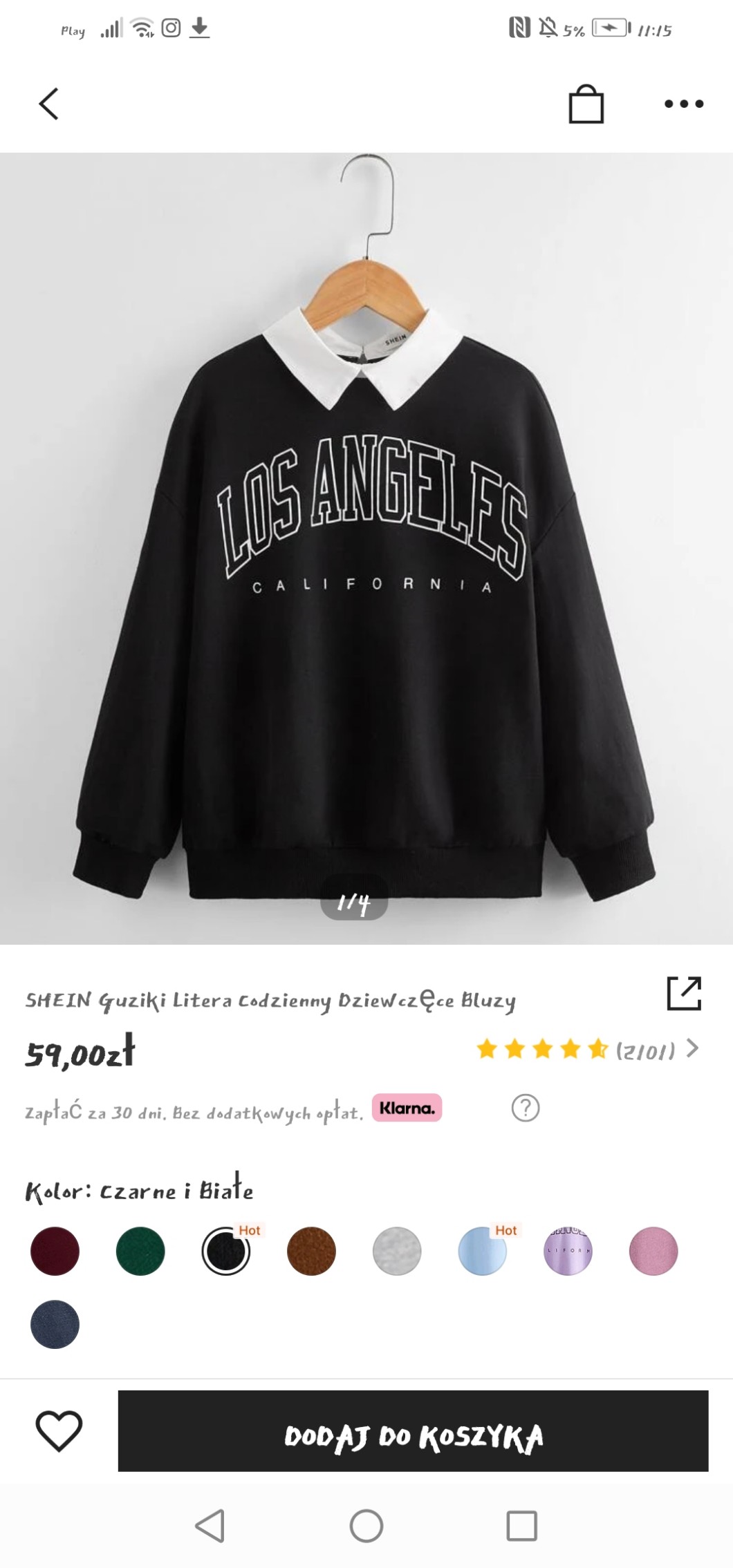The image size is (733, 1568).
Task: Open the shopping bag
Action: click(586, 105)
